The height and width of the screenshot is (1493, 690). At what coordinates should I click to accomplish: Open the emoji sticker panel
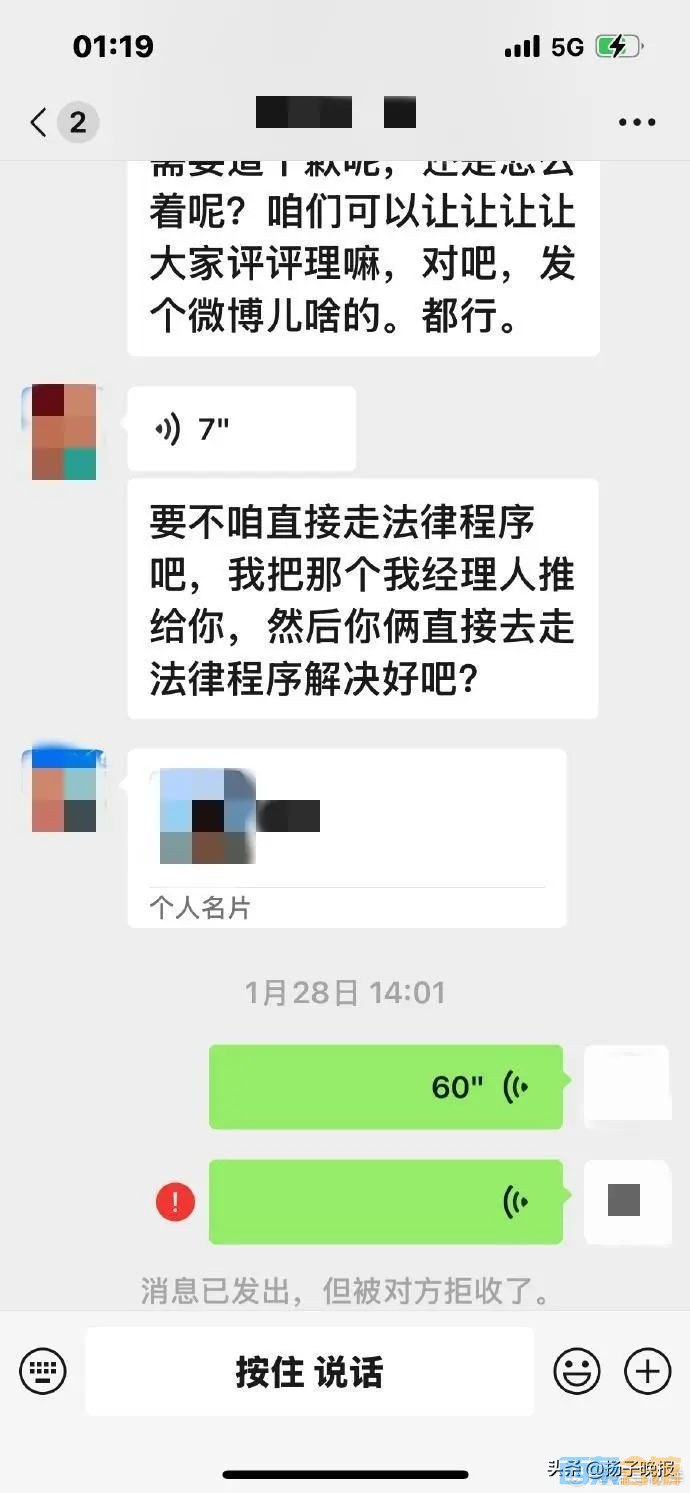point(577,1371)
